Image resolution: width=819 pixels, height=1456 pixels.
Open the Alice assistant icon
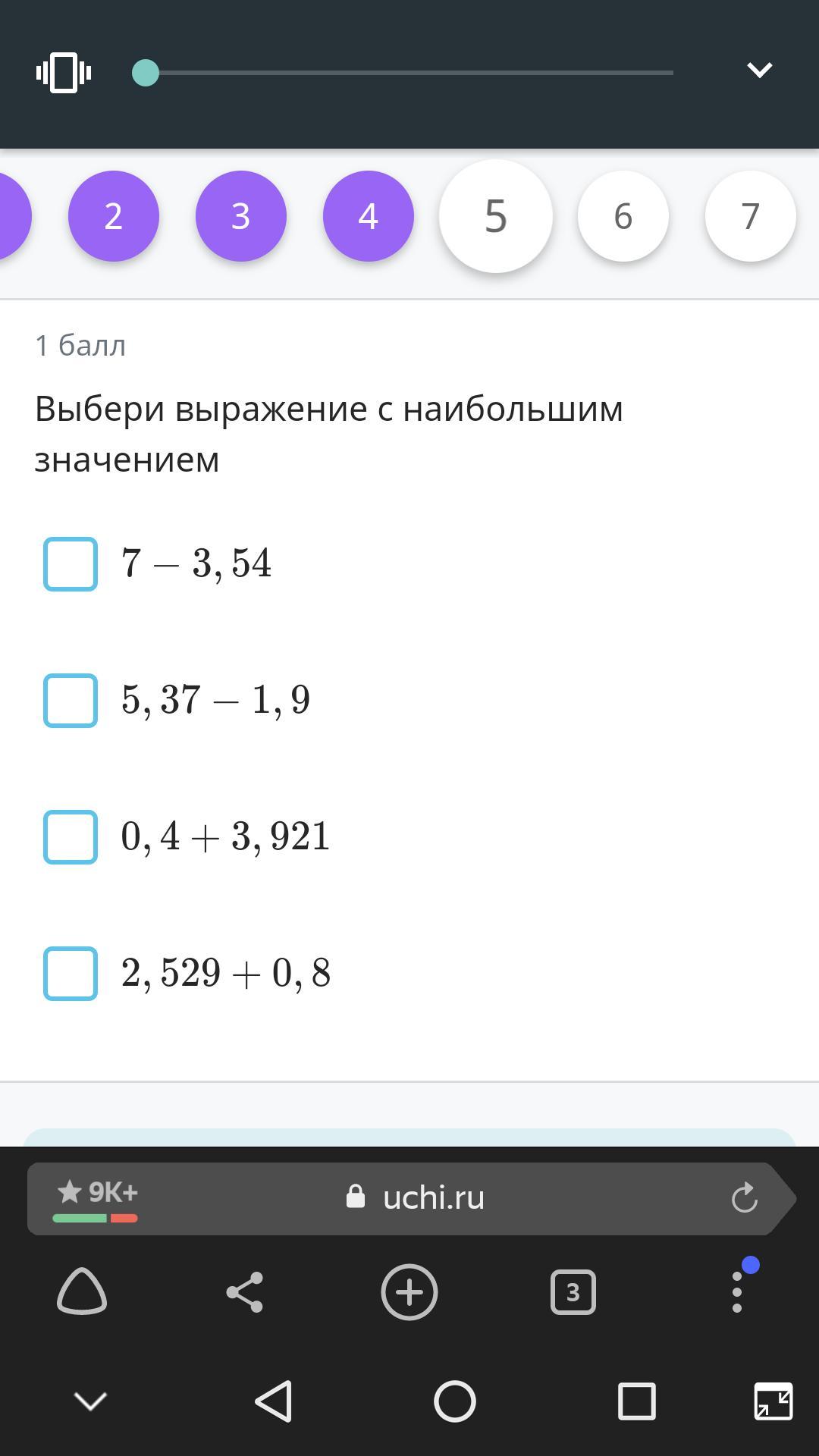(x=82, y=1291)
